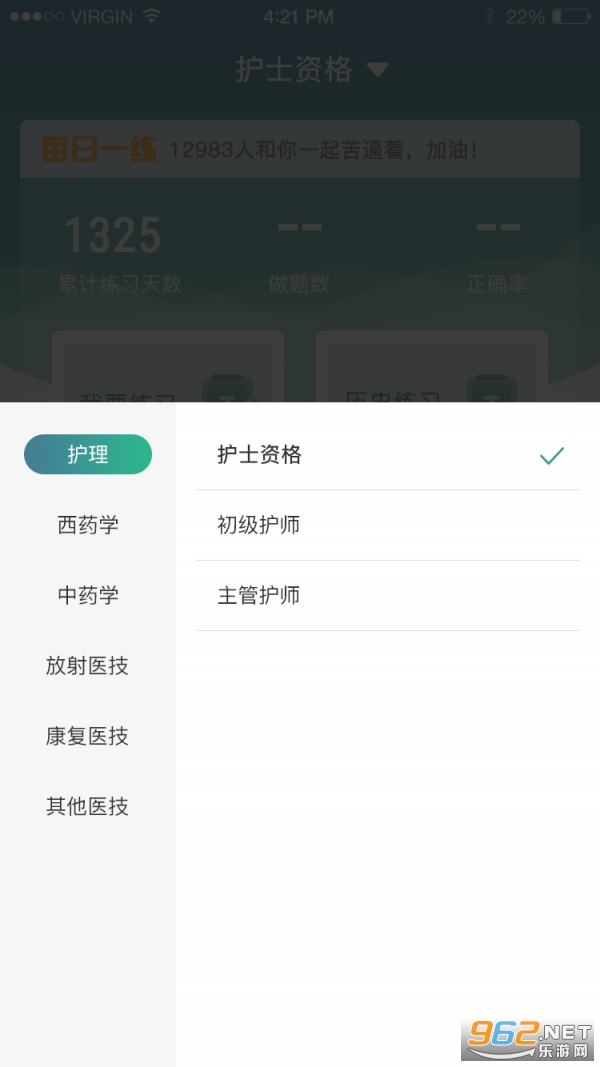Open the 放射医技 category
This screenshot has height=1067, width=600.
point(88,666)
